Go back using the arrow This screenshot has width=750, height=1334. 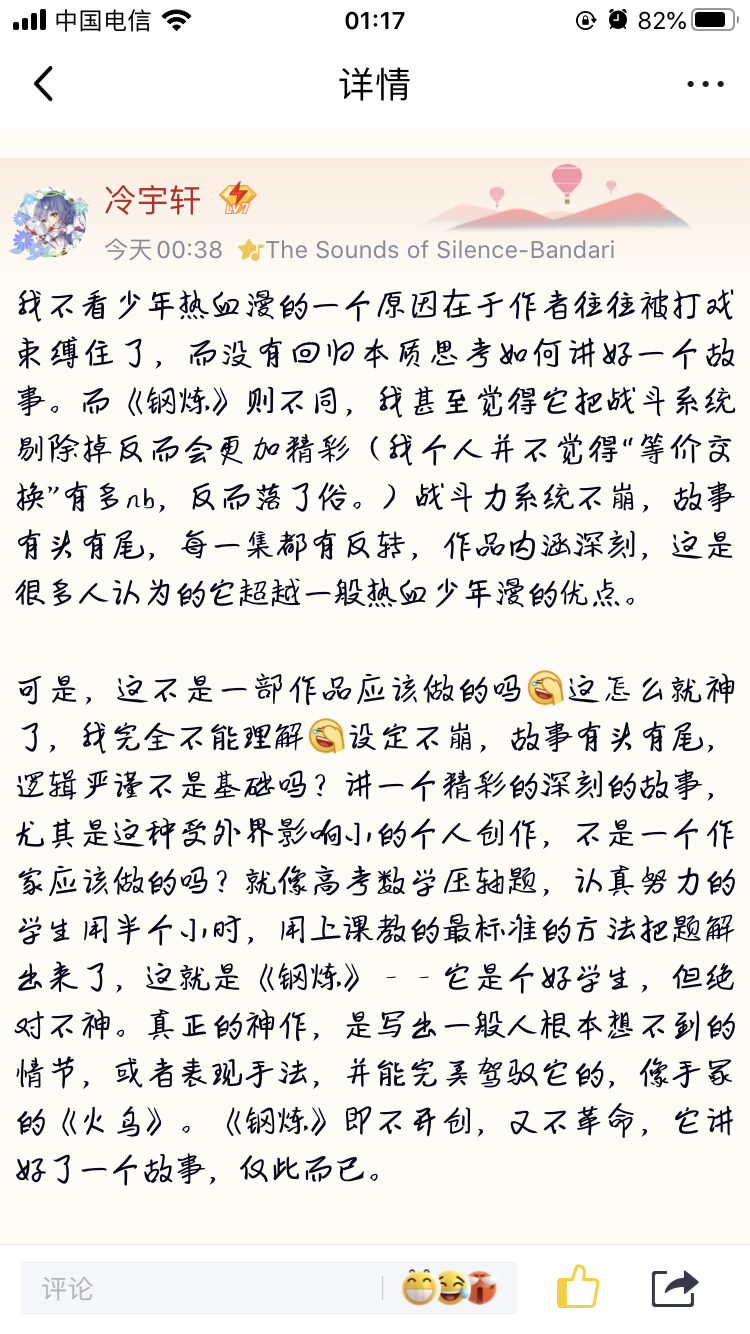pos(43,84)
